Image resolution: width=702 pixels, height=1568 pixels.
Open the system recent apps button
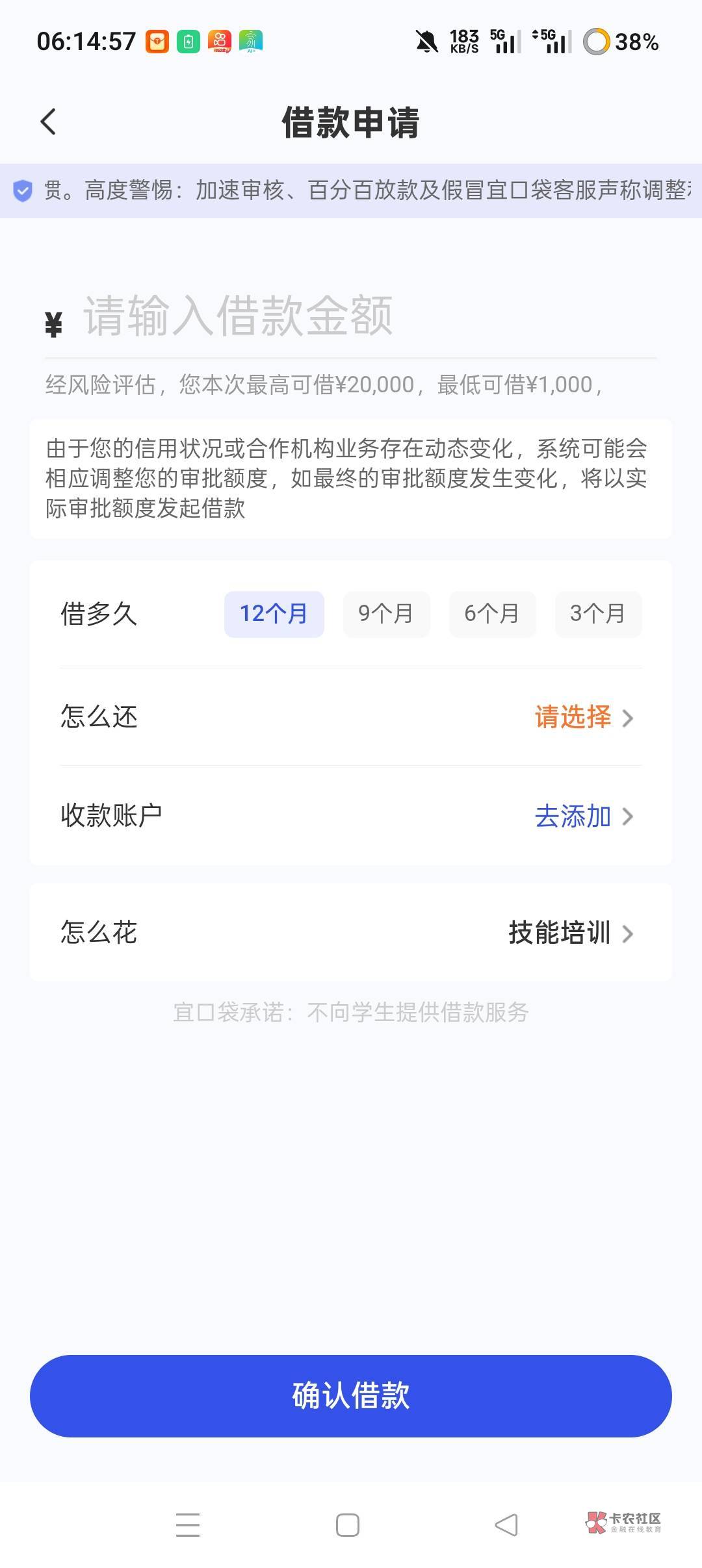[x=188, y=1524]
